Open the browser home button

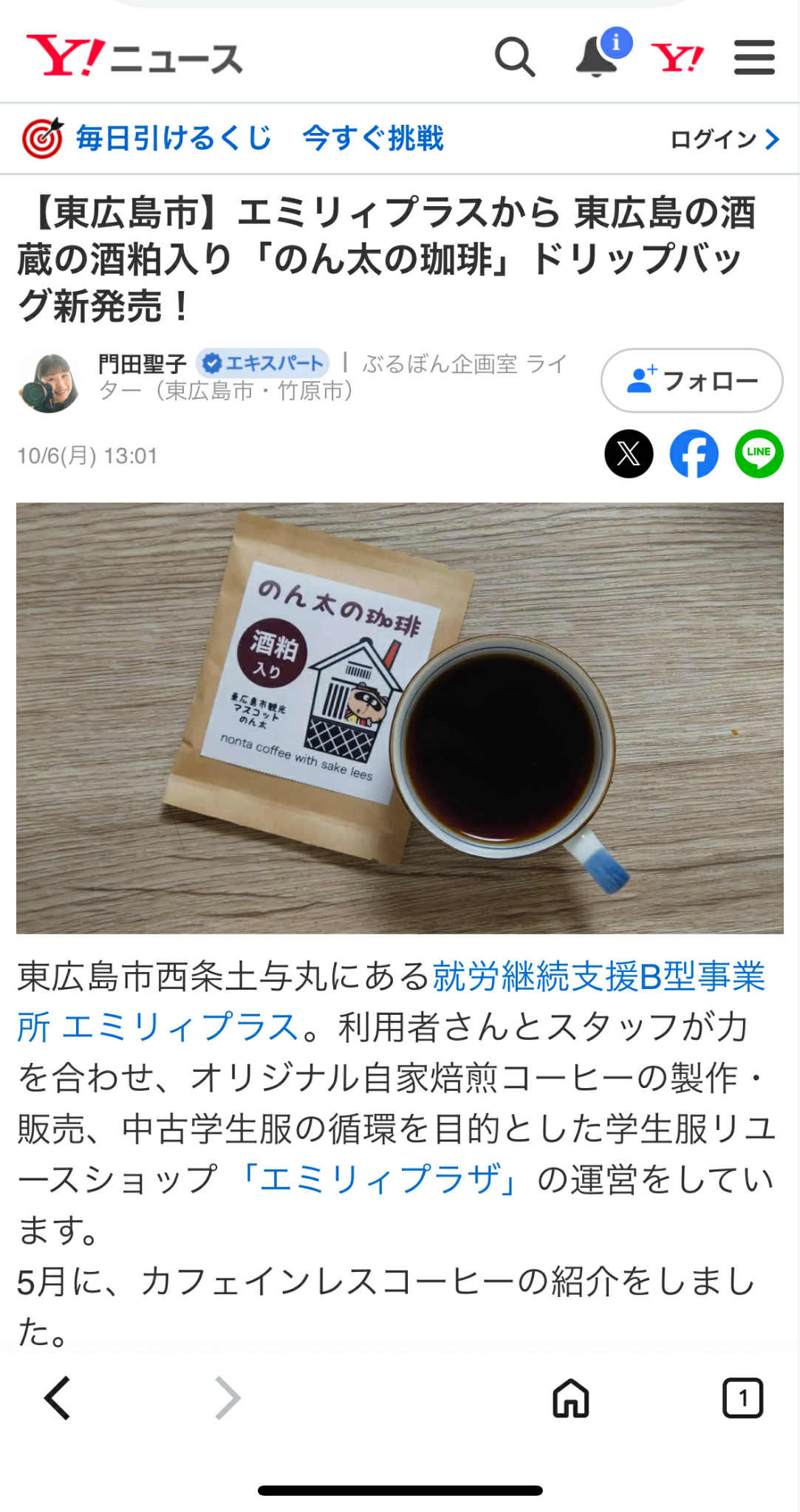pos(571,1398)
